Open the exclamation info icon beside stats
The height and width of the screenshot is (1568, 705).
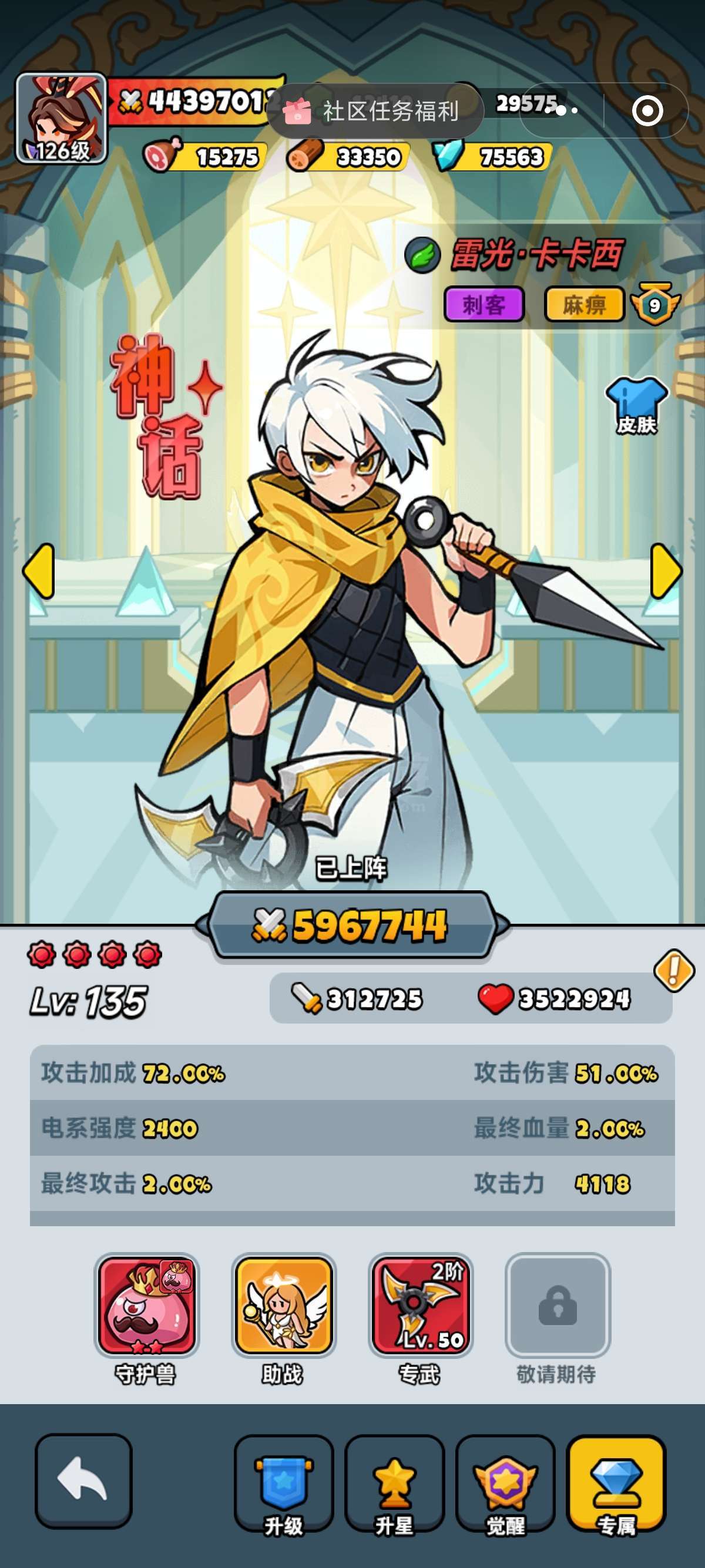point(674,971)
